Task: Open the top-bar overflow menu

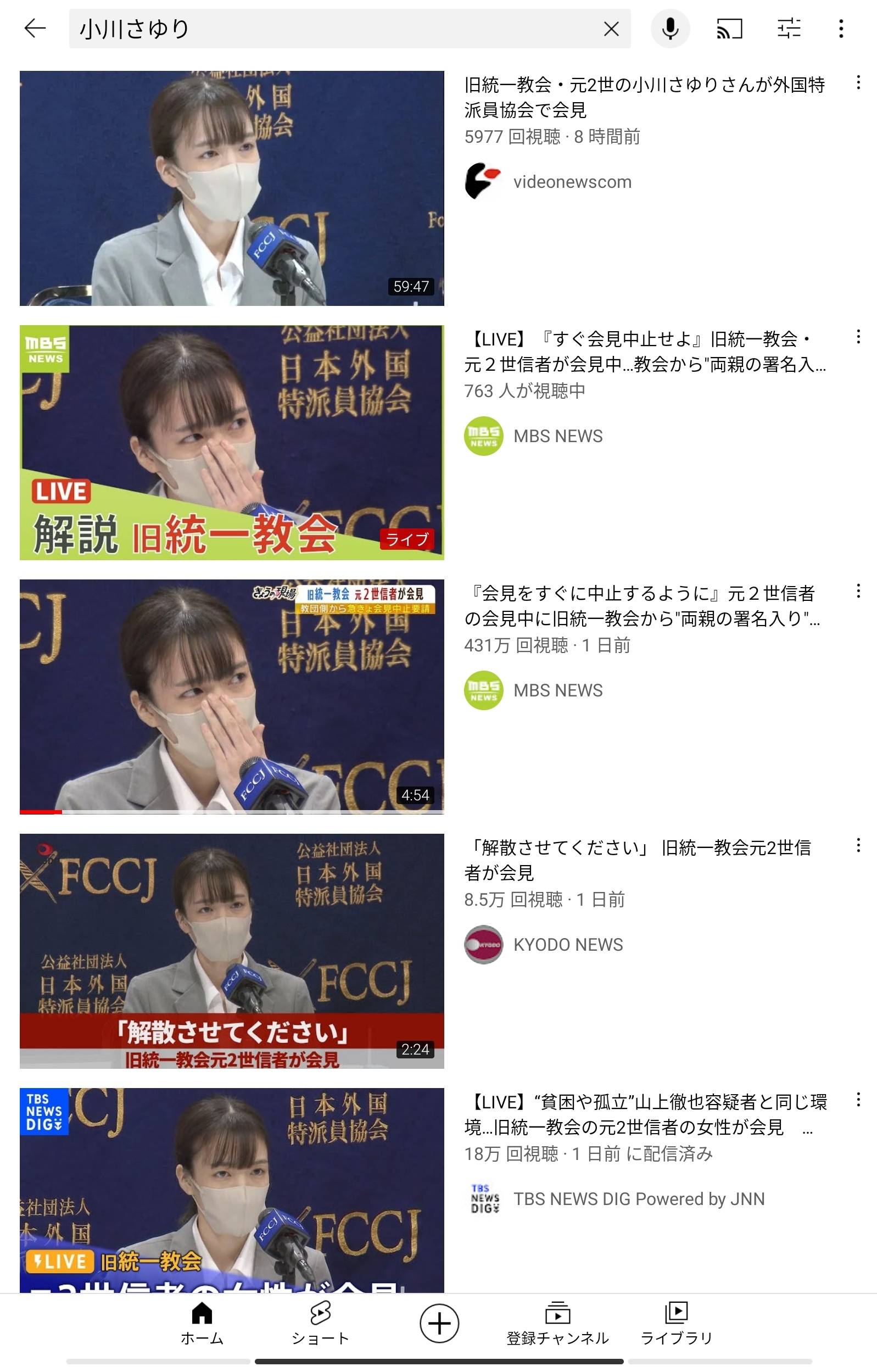Action: [x=841, y=29]
